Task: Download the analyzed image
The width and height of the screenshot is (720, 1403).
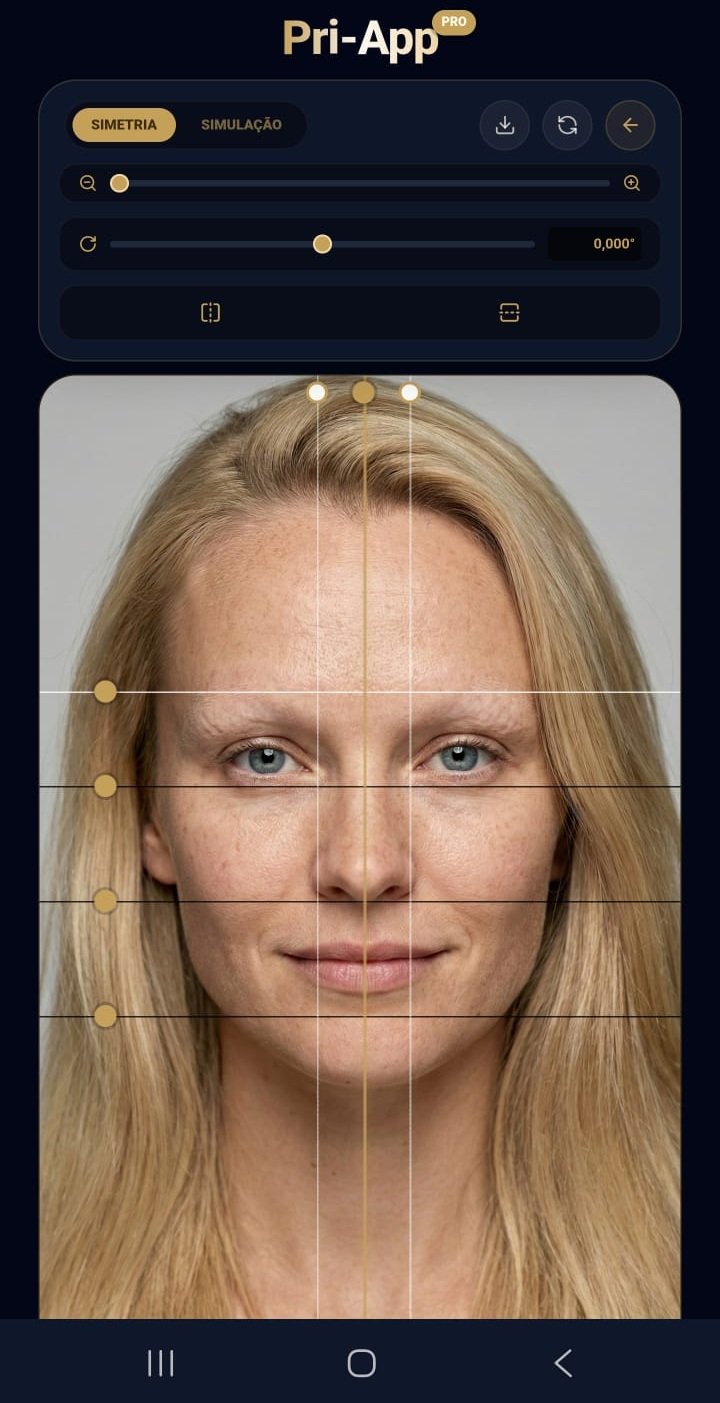Action: [505, 125]
